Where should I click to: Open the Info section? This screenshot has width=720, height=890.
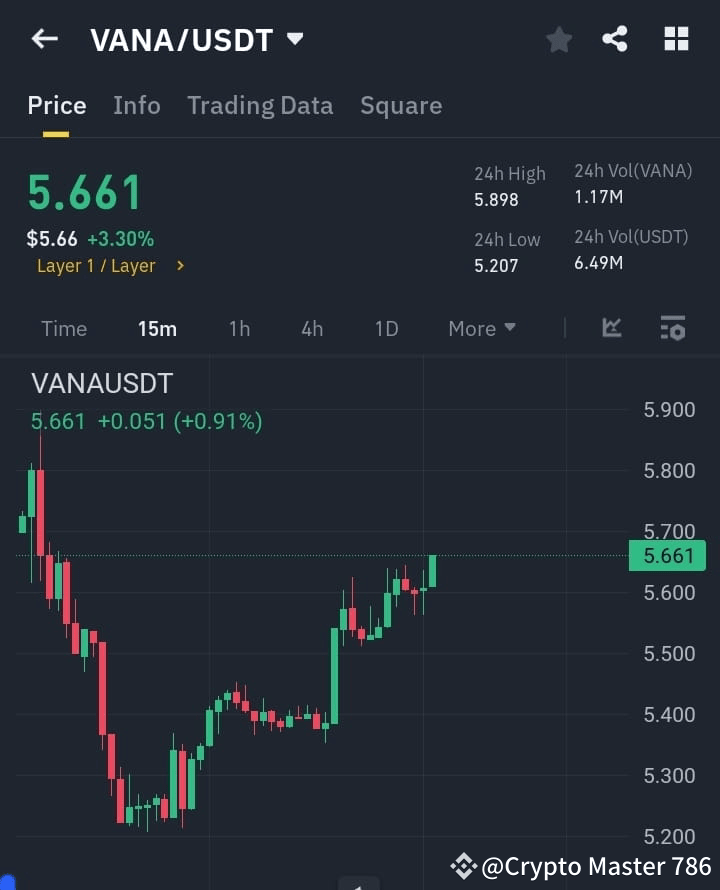coord(136,105)
